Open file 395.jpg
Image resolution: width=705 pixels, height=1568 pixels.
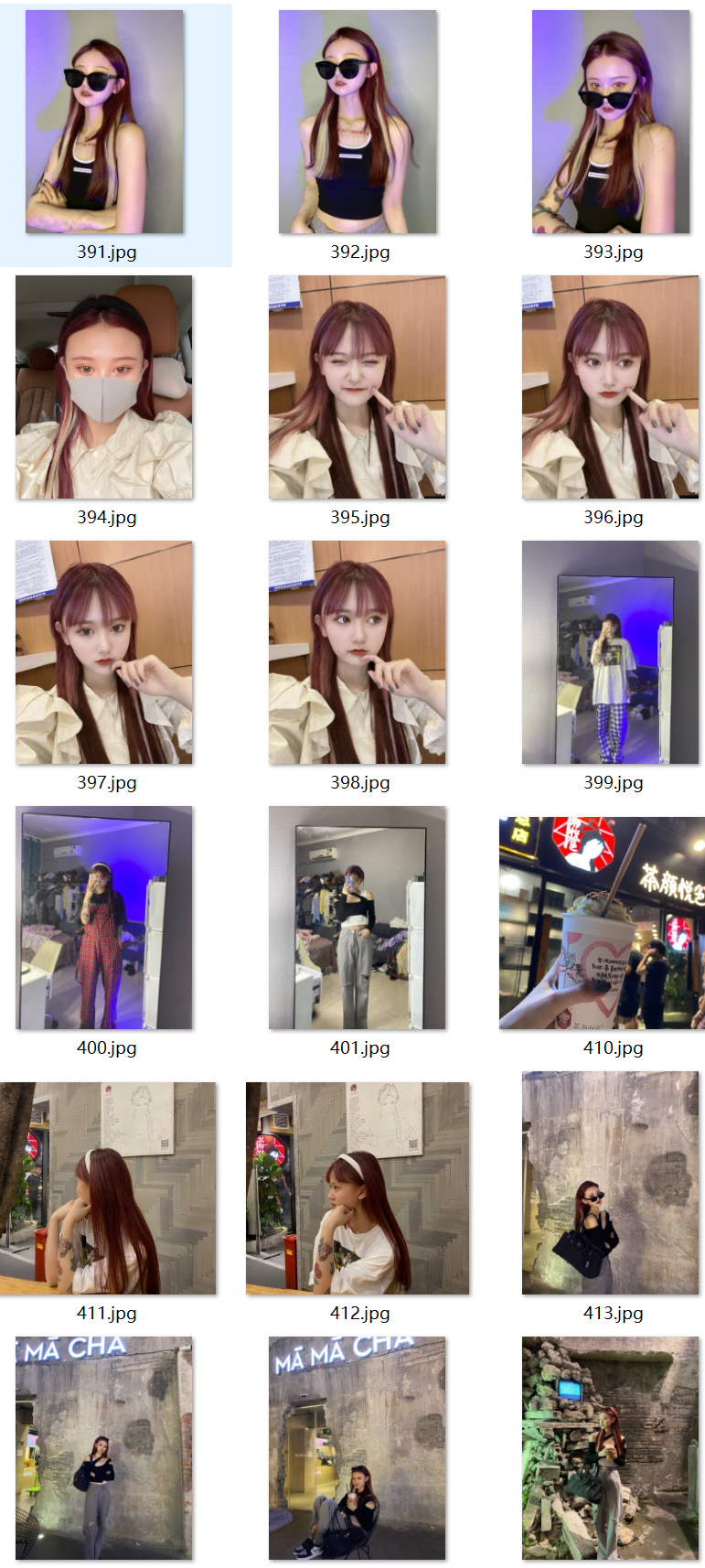click(358, 387)
